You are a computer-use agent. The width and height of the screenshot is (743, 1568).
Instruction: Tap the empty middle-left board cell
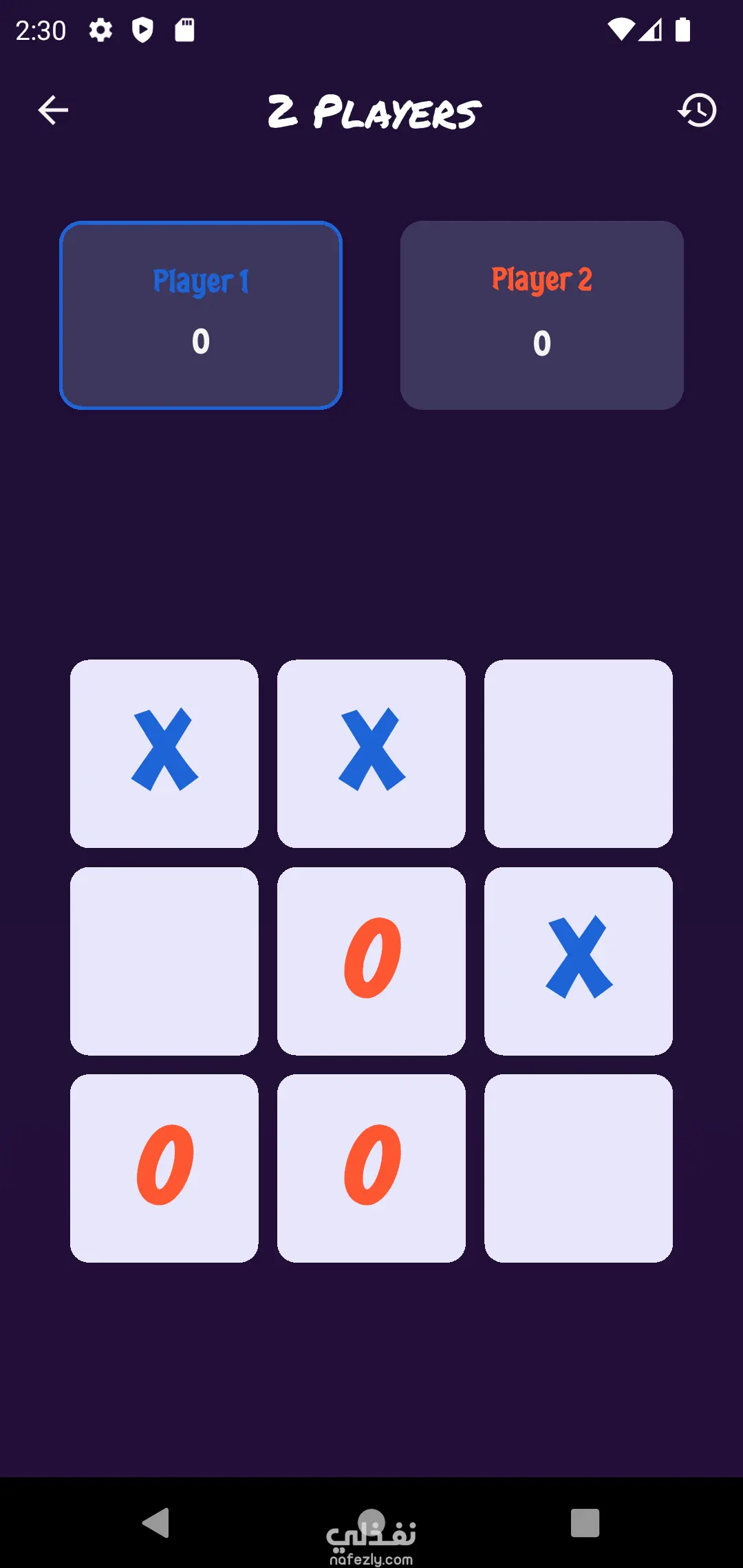tap(164, 961)
